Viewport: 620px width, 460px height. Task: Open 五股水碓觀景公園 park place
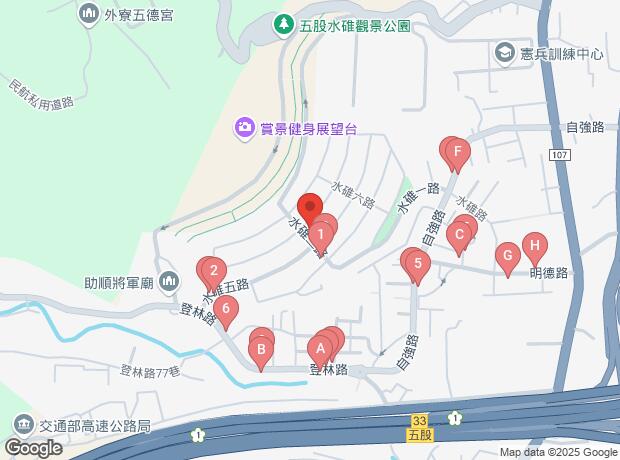(285, 23)
